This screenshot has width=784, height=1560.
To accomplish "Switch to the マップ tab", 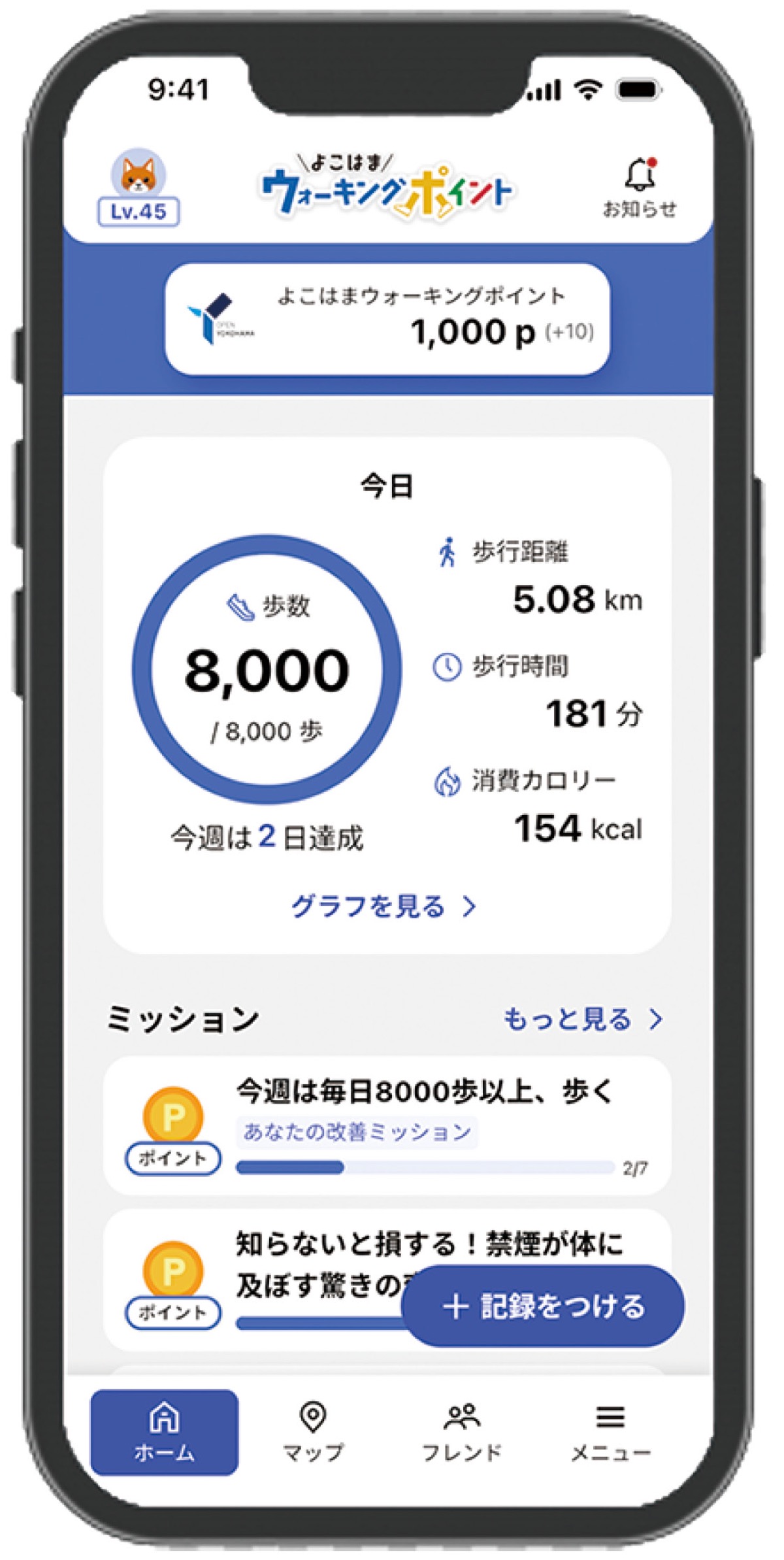I will click(312, 1433).
